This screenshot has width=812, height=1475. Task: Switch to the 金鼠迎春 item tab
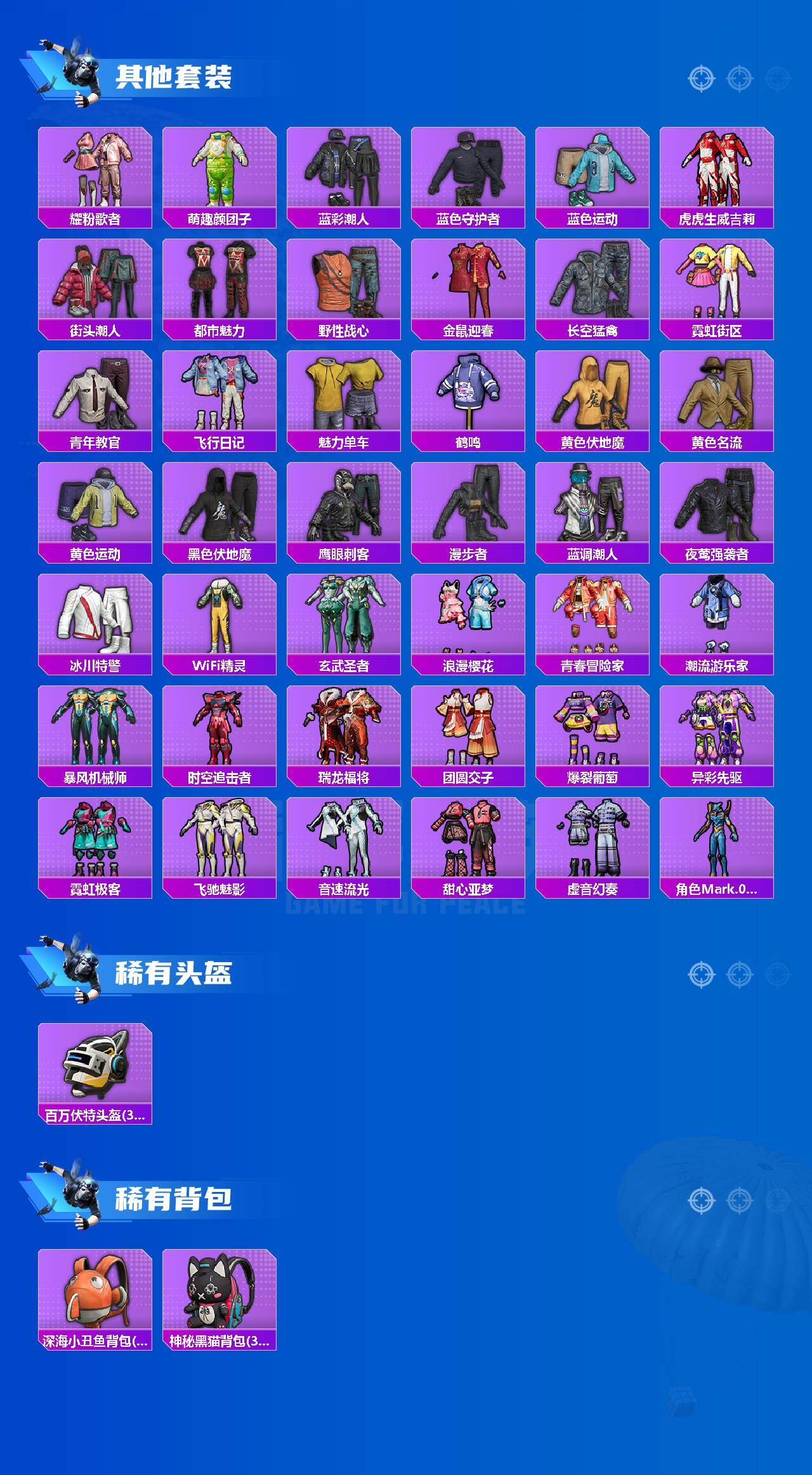tap(466, 282)
